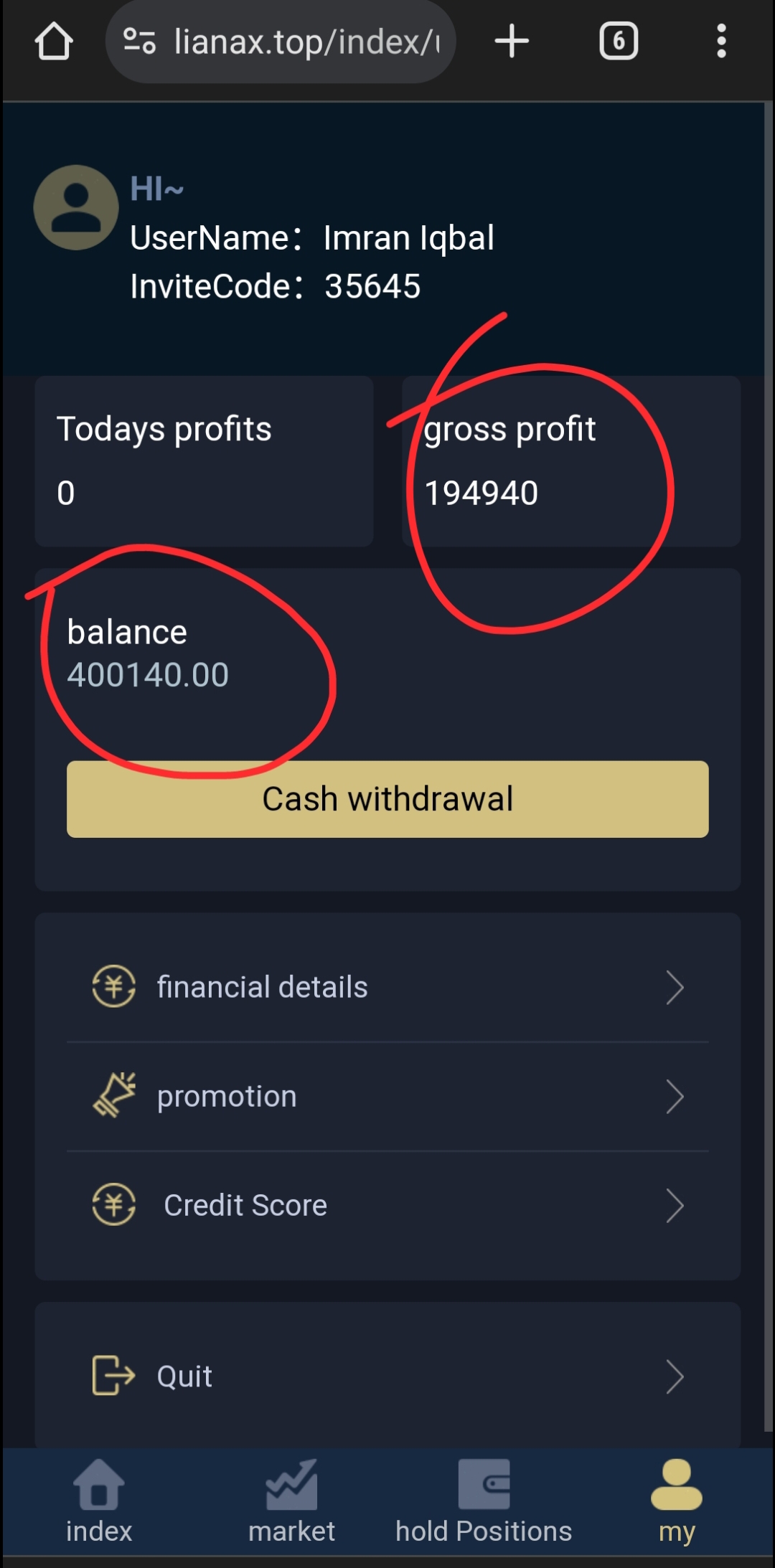The image size is (775, 1568).
Task: Open a new browser tab
Action: pos(512,41)
